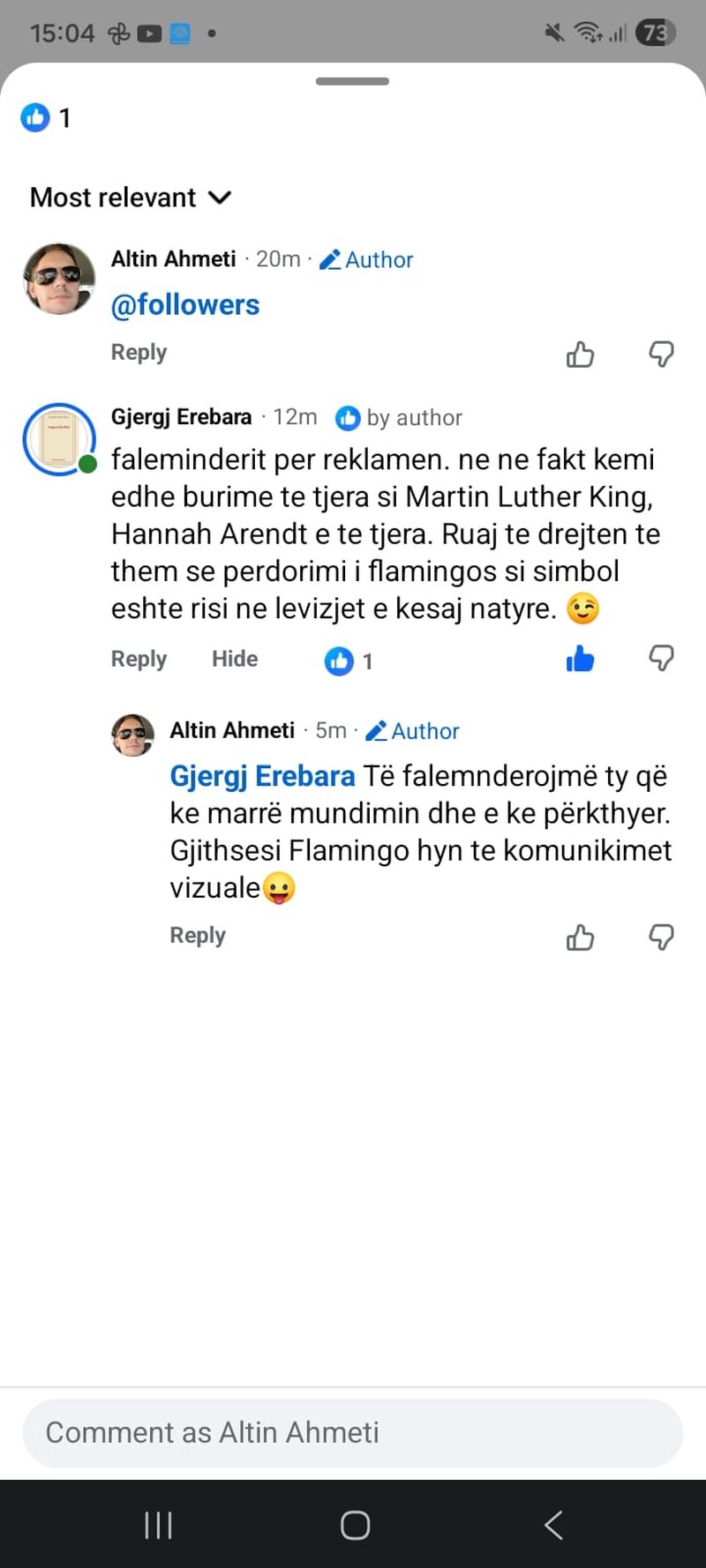The image size is (706, 1568).
Task: Reply to Gjergj Erebara's comment
Action: 139,659
